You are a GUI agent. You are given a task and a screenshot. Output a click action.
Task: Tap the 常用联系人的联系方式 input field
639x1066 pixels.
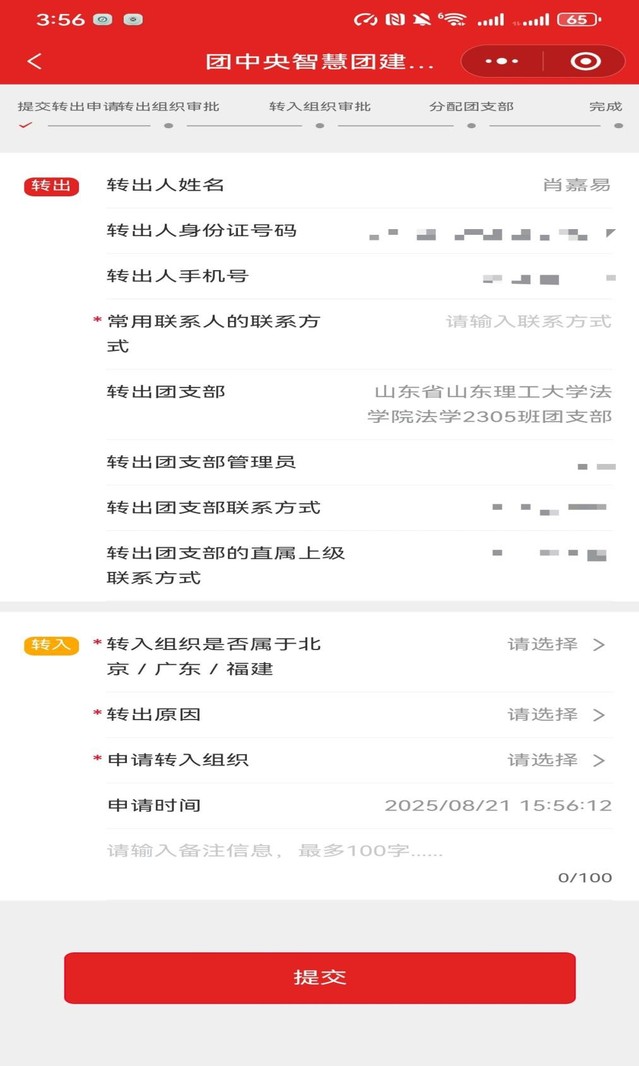pyautogui.click(x=527, y=322)
